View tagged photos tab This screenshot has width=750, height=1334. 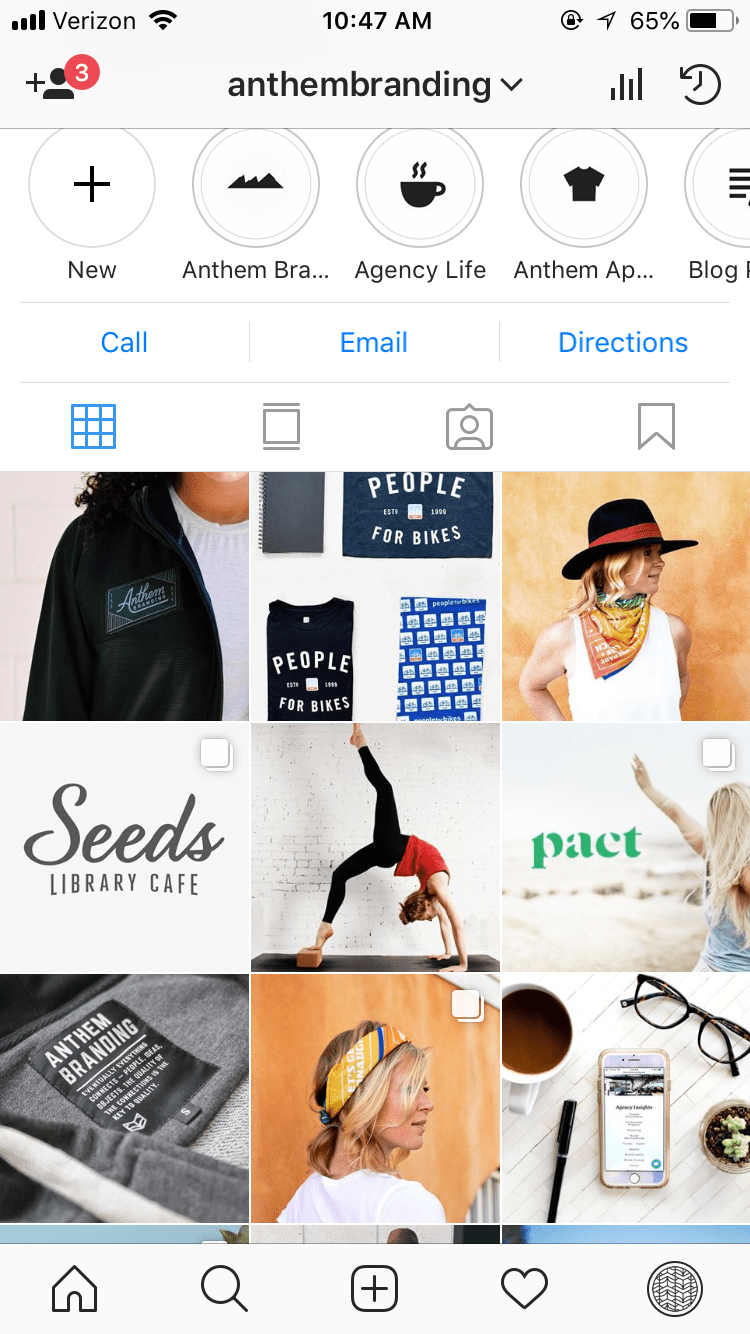click(x=469, y=427)
